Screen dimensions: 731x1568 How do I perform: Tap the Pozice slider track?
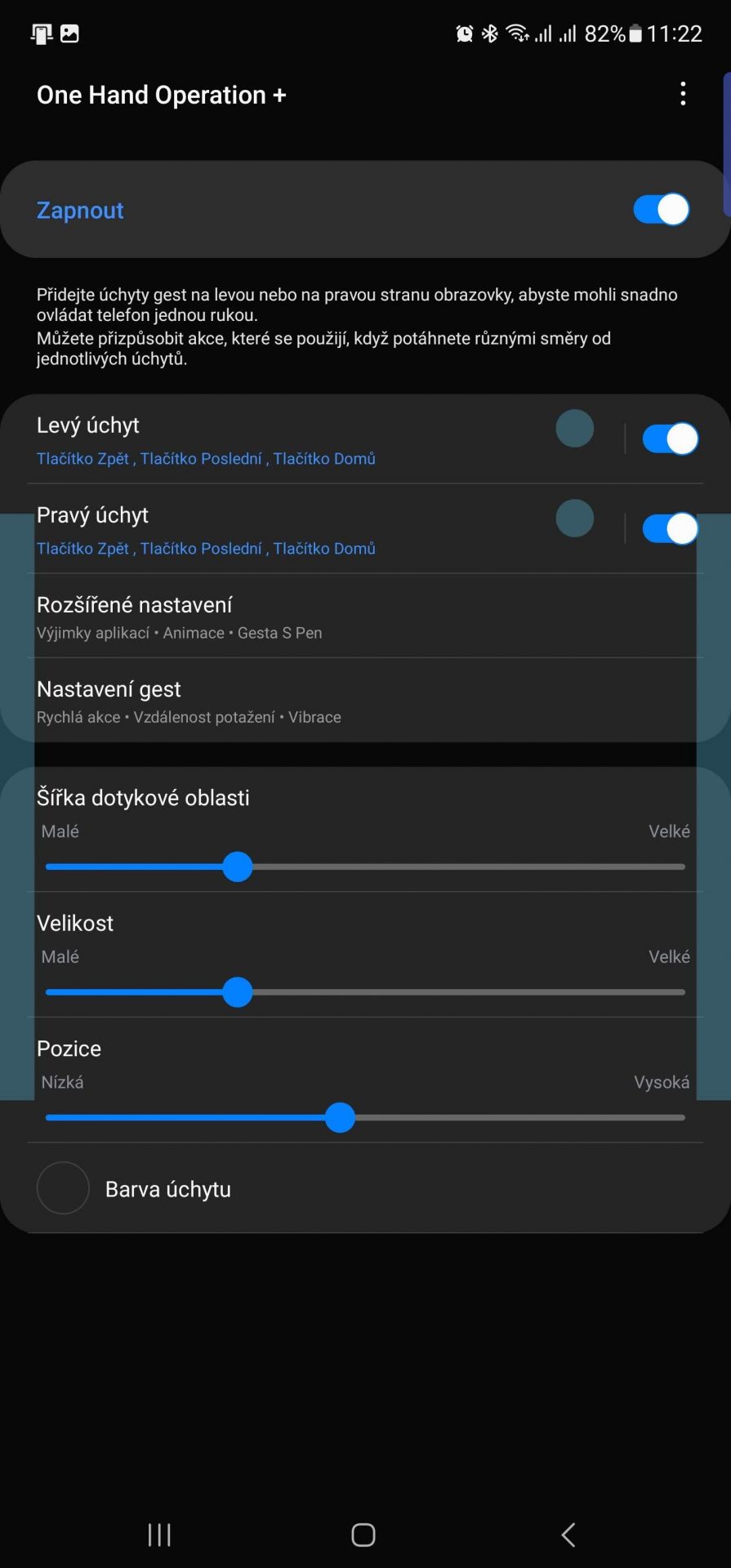pos(365,1117)
